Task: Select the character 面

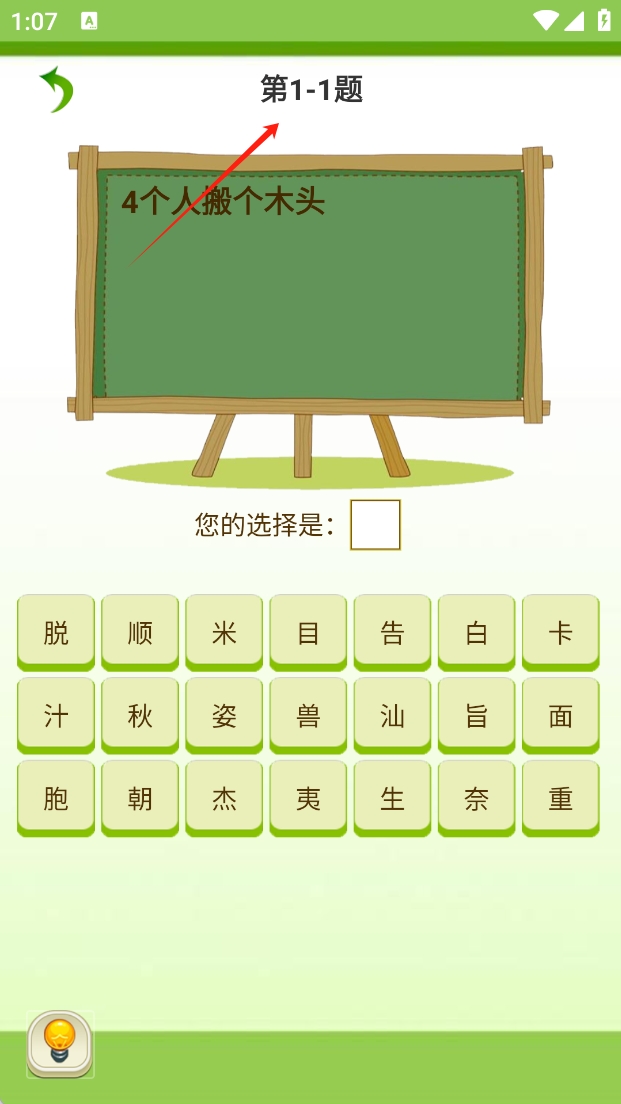Action: coord(560,715)
